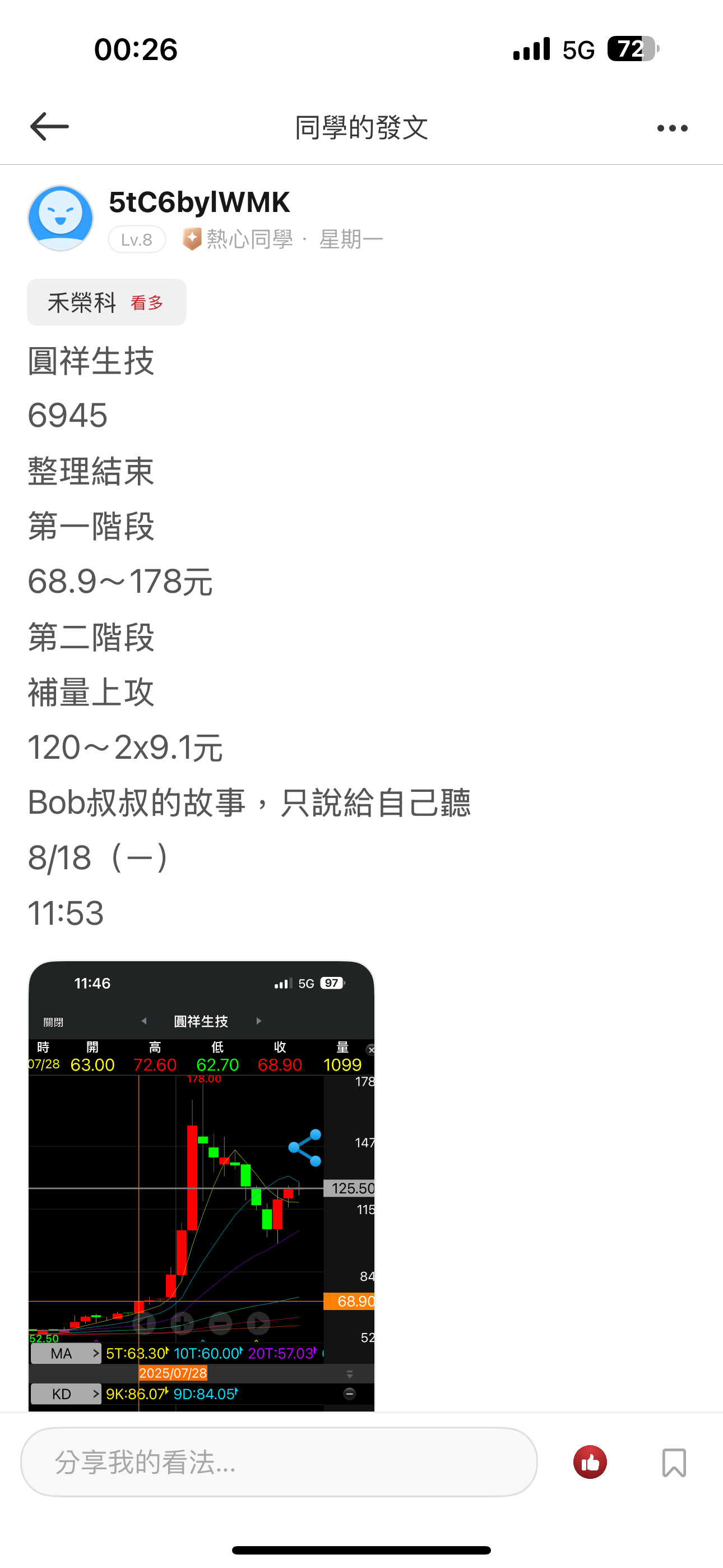Go back to the previous page

point(49,127)
